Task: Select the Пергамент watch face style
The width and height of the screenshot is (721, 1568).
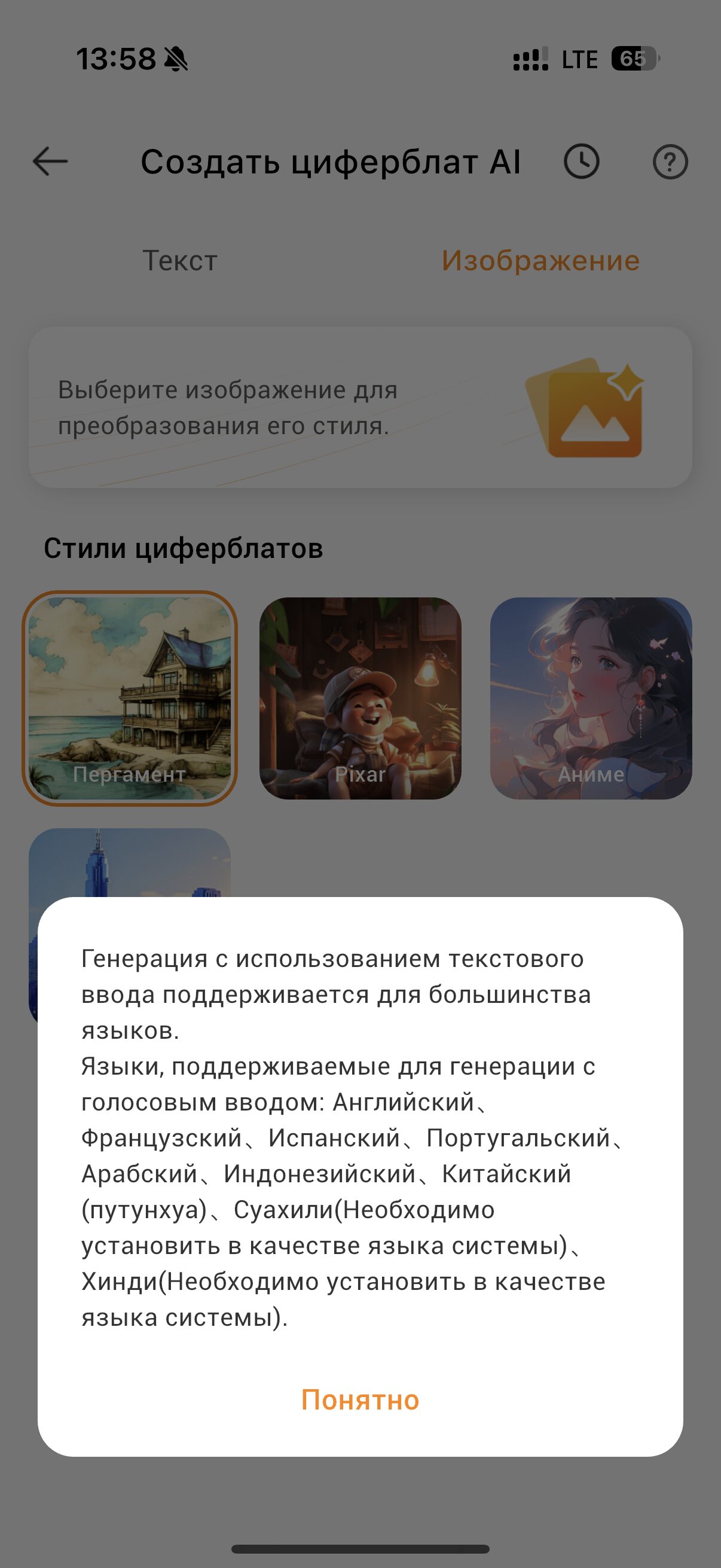Action: (x=130, y=698)
